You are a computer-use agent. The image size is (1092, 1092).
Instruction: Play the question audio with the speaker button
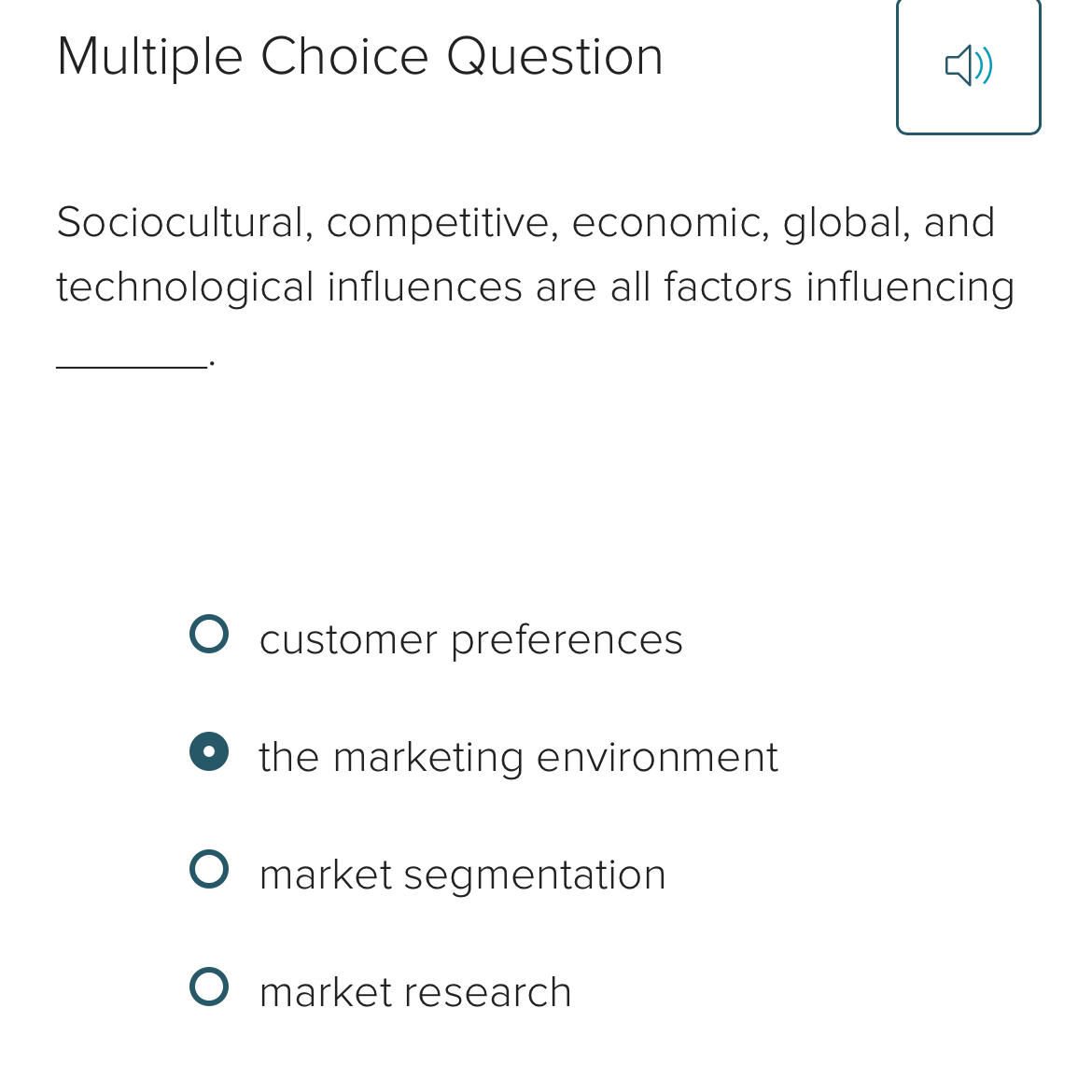coord(968,66)
